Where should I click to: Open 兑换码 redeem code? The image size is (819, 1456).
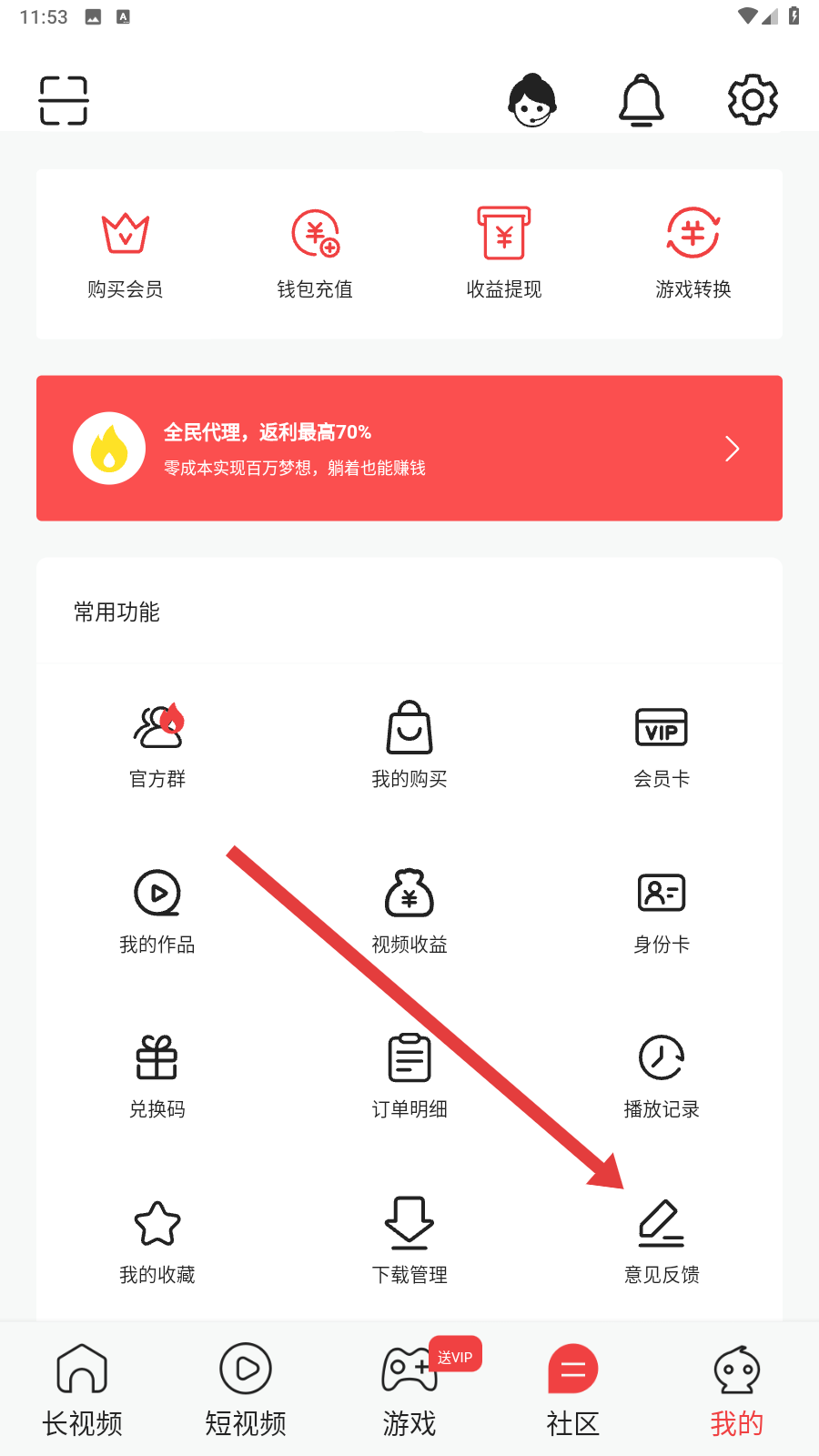[x=157, y=1075]
